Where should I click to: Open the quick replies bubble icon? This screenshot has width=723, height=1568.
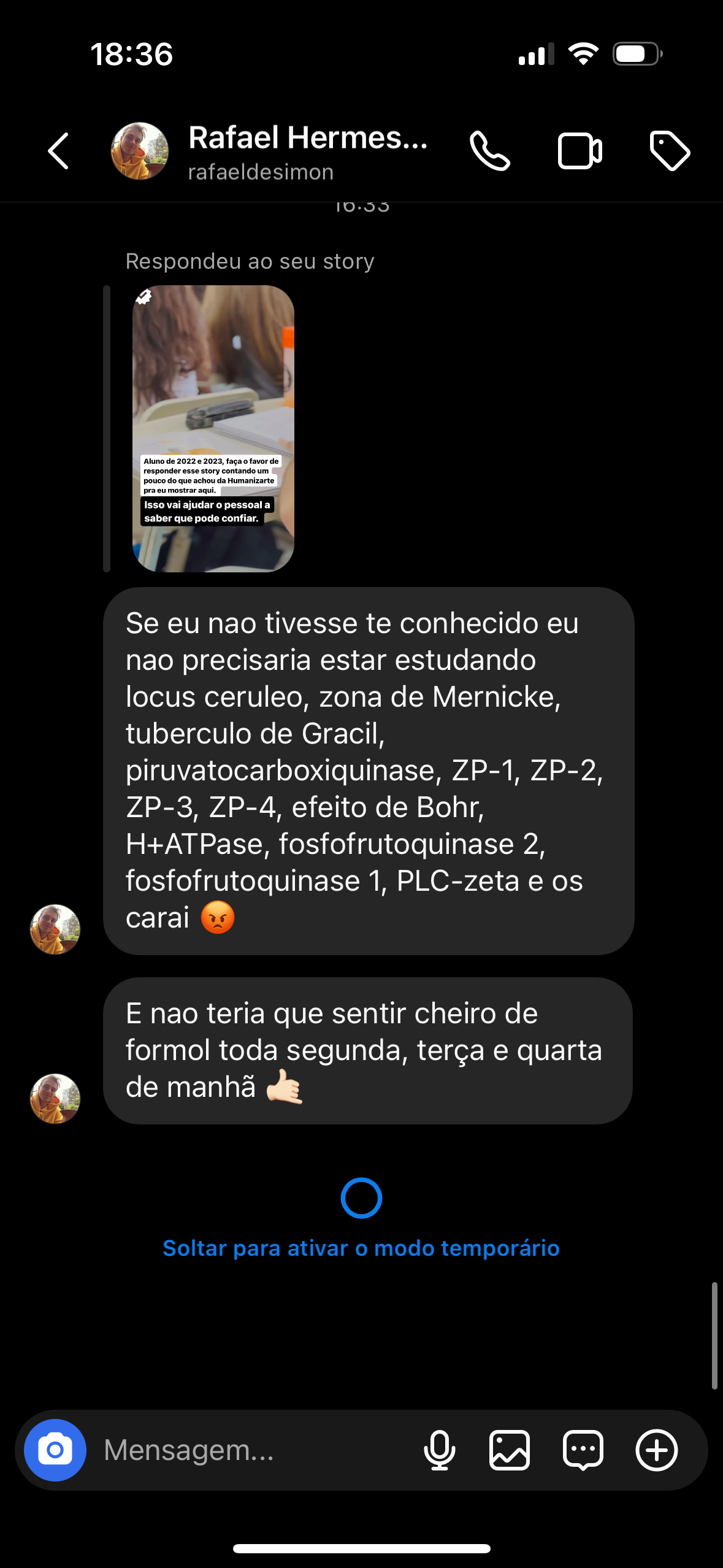coord(583,1450)
